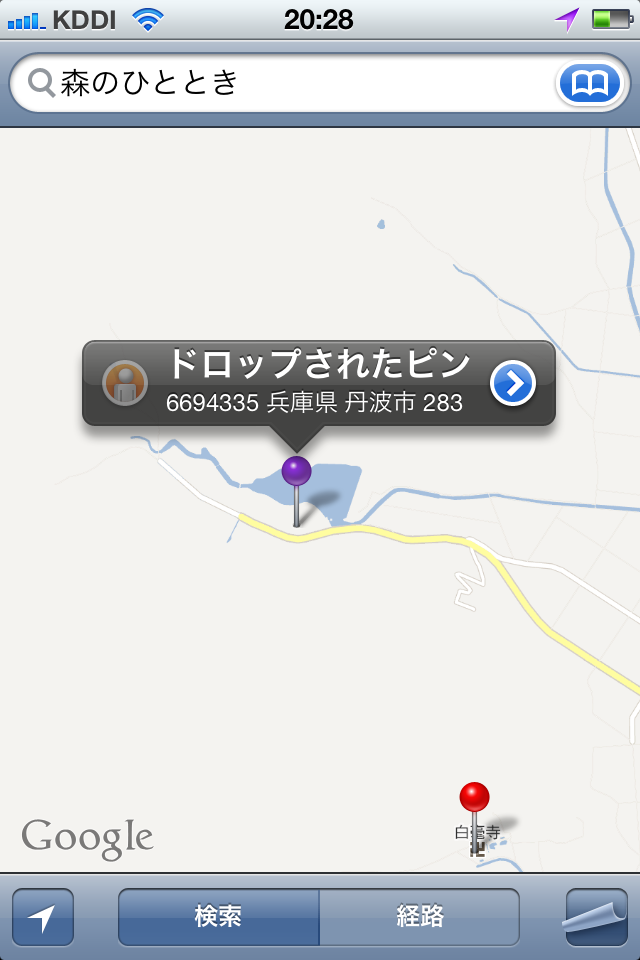The height and width of the screenshot is (960, 640).
Task: Center map on current location
Action: click(x=43, y=917)
